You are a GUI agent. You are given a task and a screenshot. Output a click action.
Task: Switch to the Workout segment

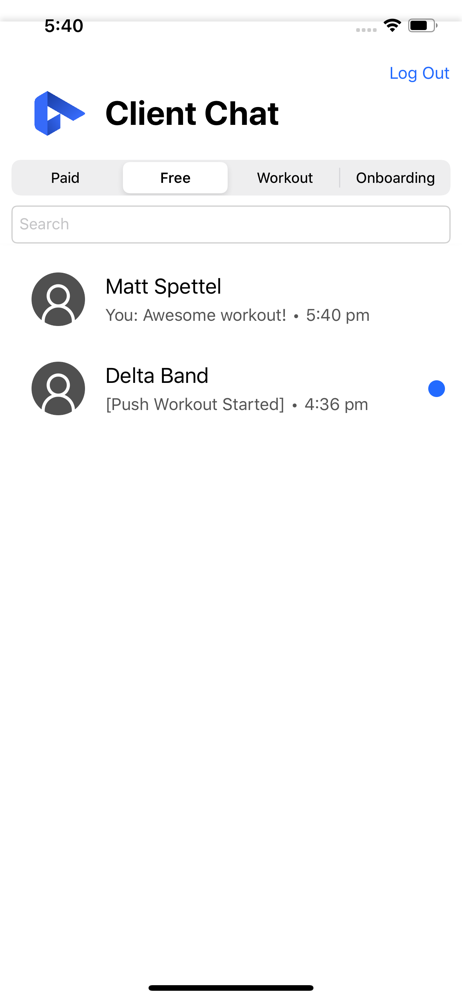point(285,178)
